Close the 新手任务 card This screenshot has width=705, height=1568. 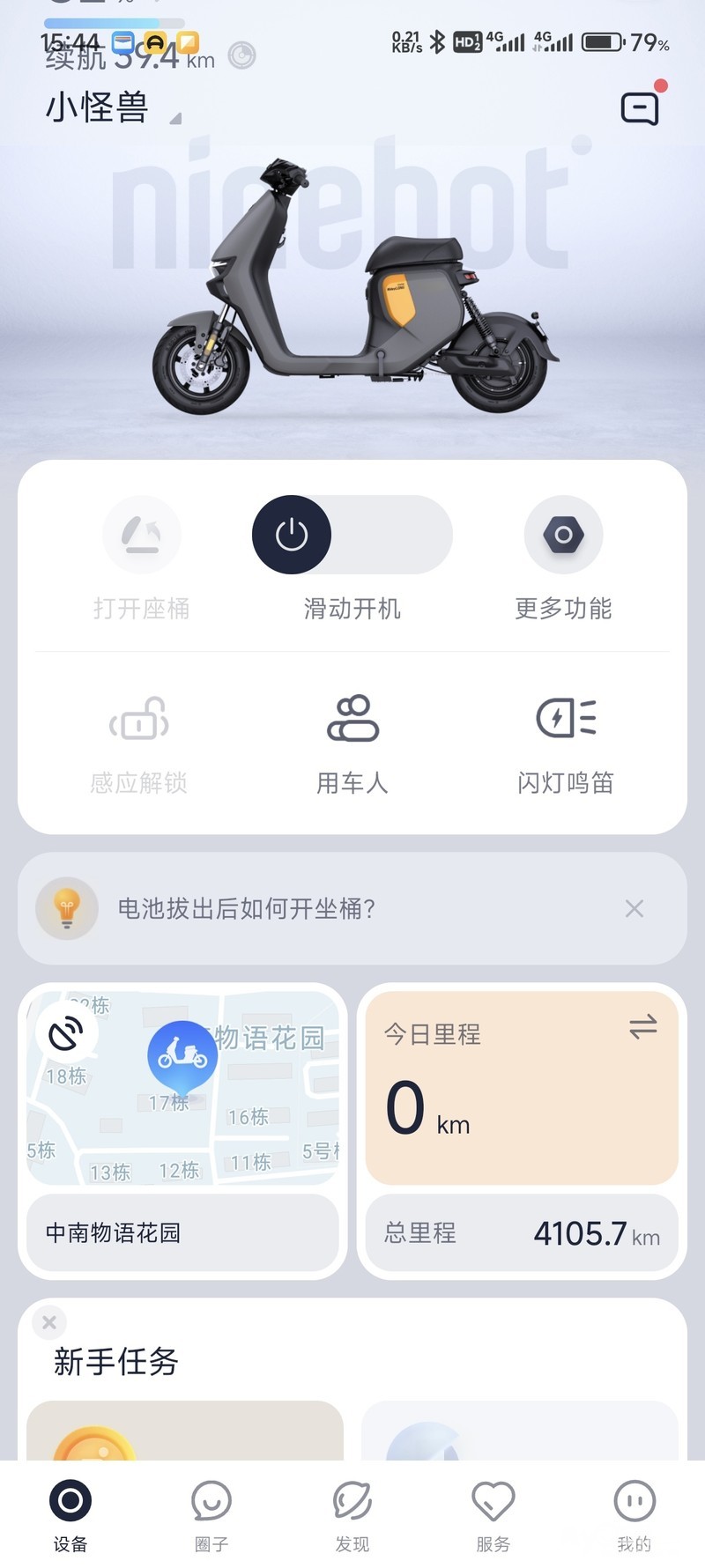click(x=49, y=1322)
